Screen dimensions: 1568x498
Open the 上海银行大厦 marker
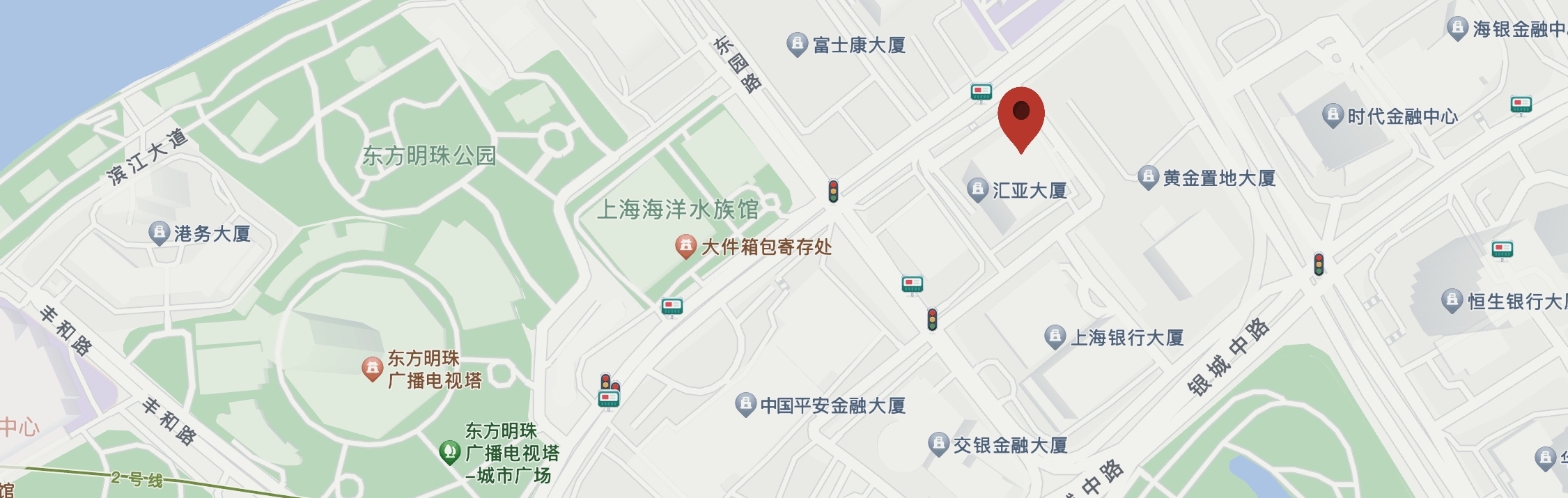1055,336
